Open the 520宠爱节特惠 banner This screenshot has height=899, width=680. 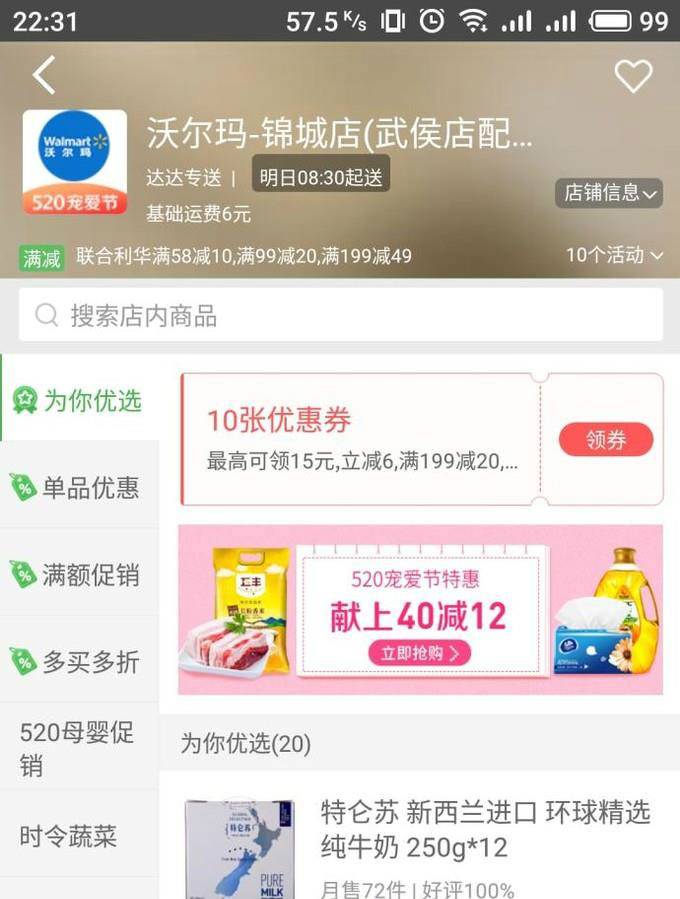tap(420, 610)
